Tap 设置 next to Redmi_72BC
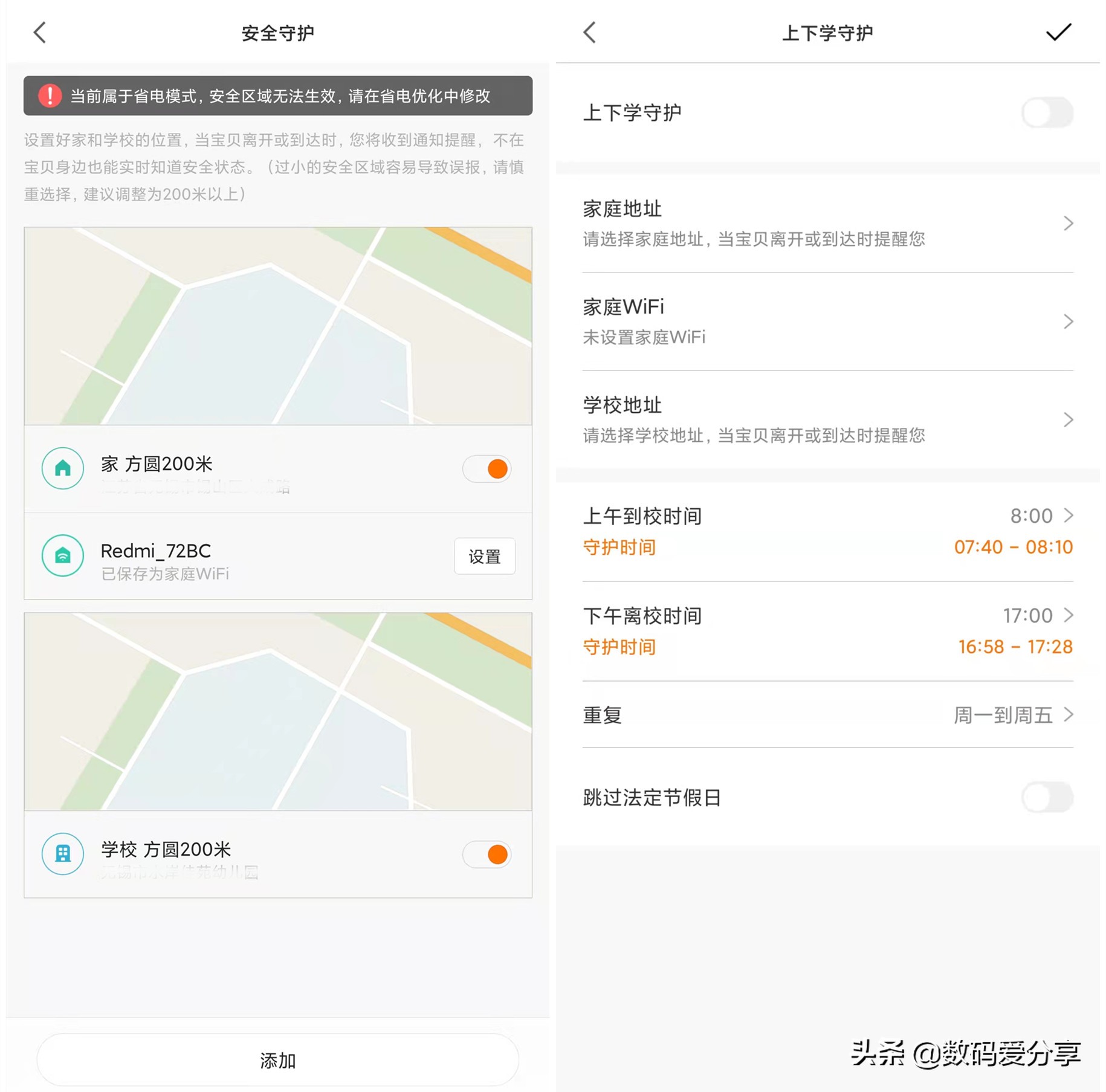The image size is (1106, 1092). coord(485,556)
